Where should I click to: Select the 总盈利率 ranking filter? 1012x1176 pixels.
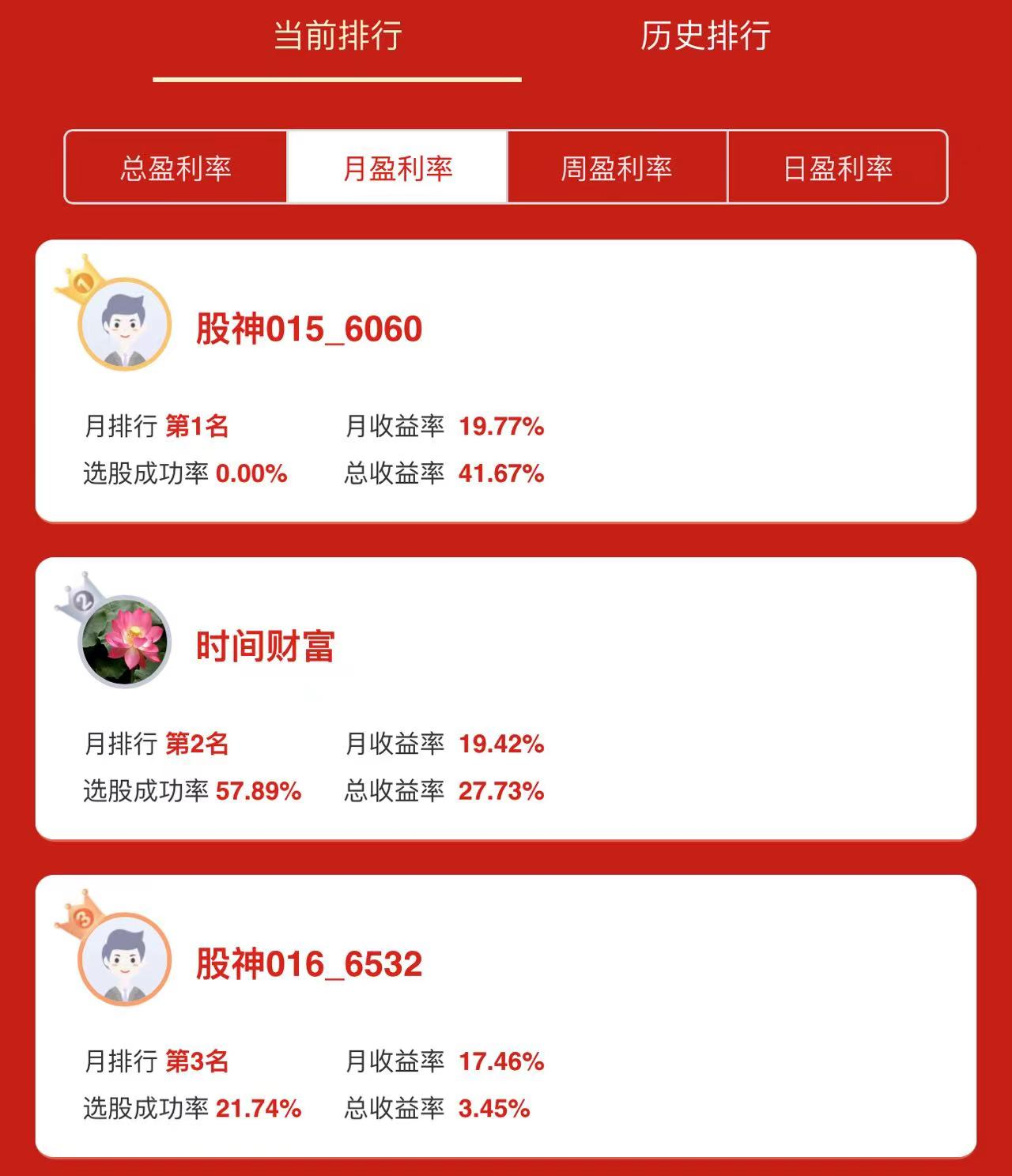pos(176,168)
